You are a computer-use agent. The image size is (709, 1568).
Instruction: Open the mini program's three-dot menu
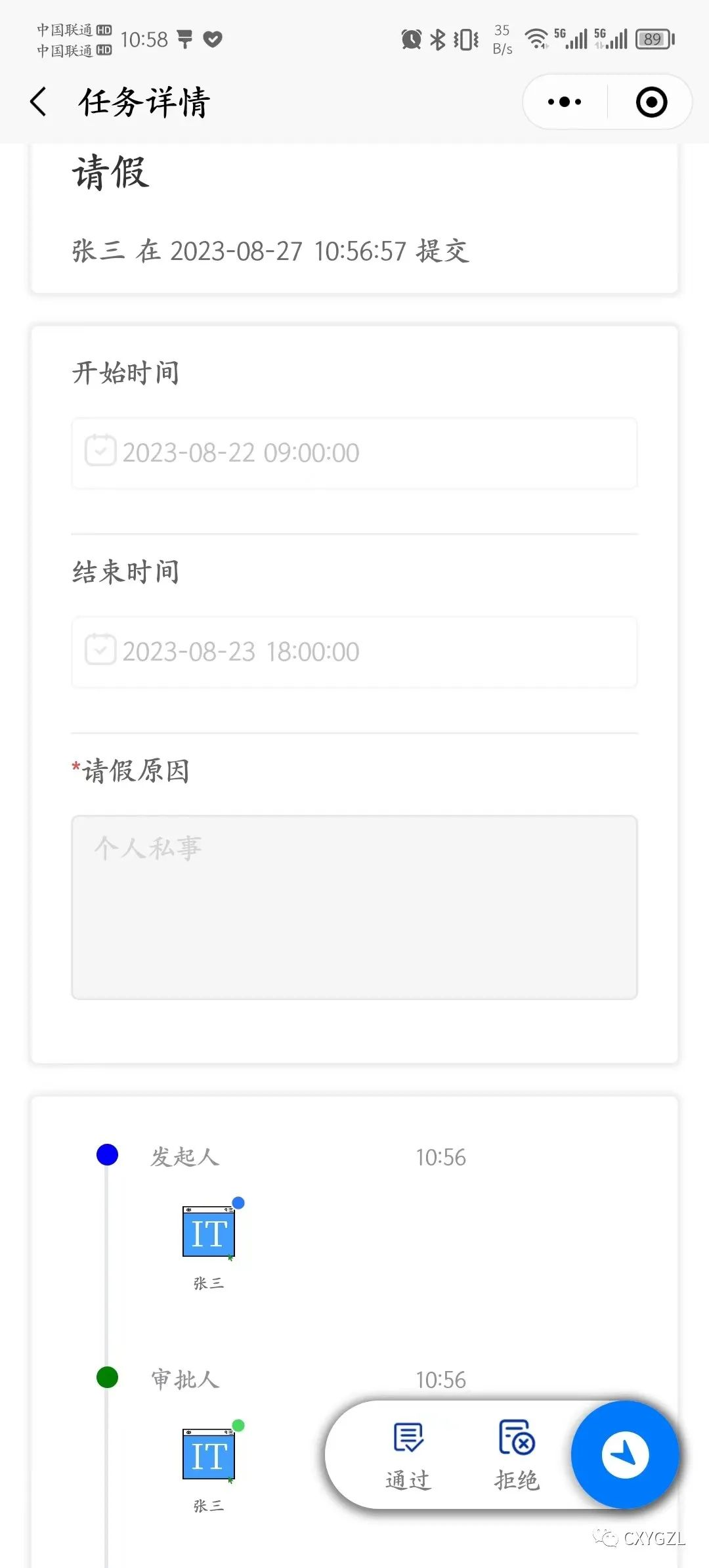pyautogui.click(x=565, y=102)
